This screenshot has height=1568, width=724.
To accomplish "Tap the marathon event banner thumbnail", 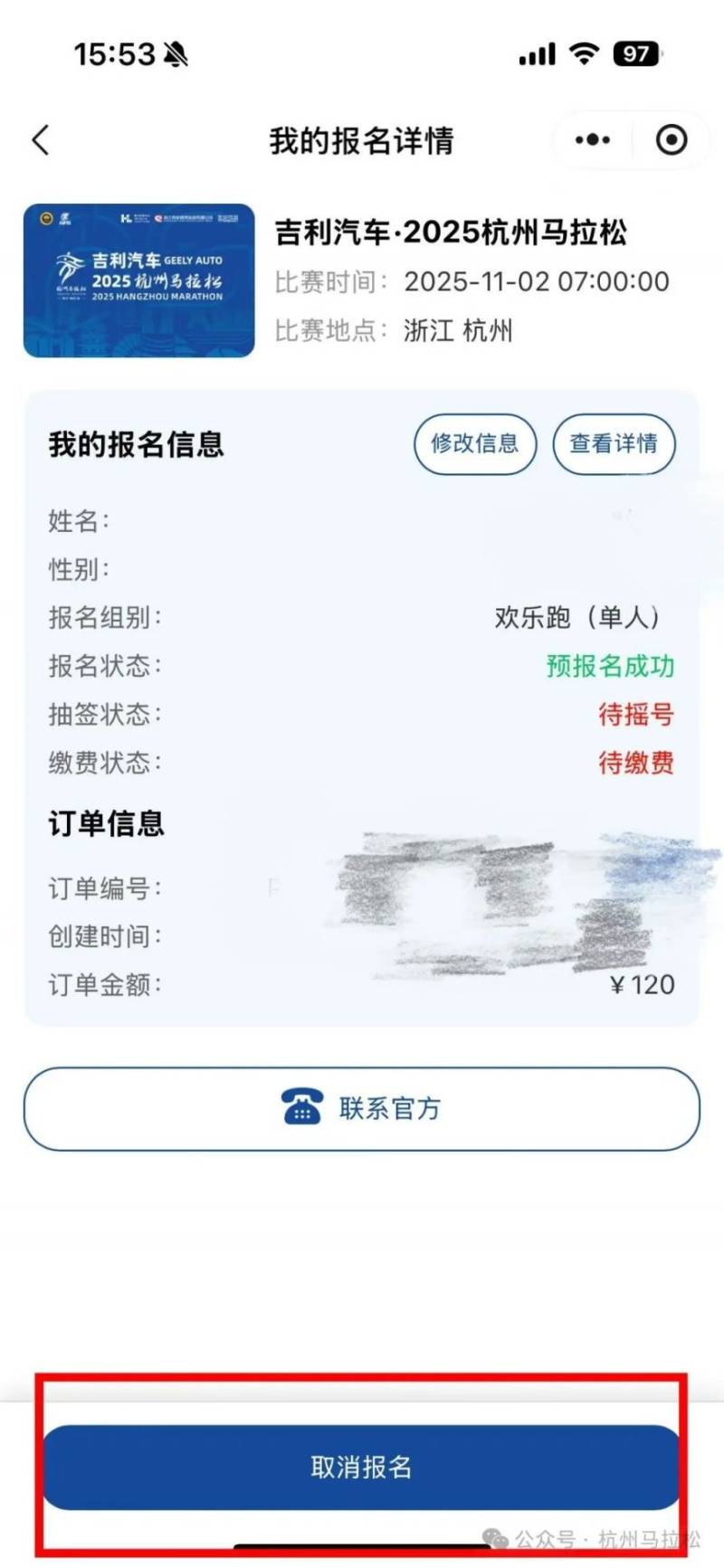I will pos(137,276).
